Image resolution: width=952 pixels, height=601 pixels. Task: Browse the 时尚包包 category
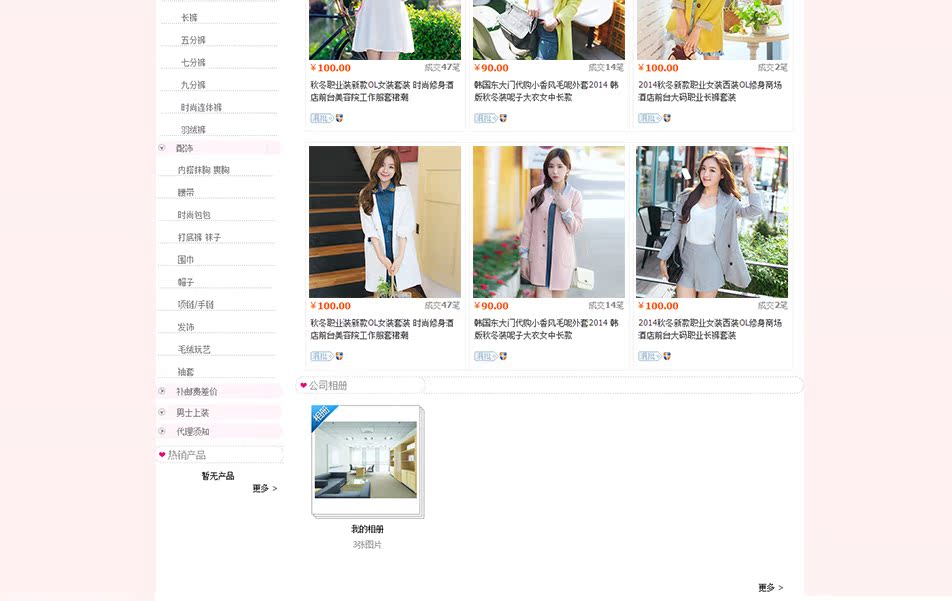tap(194, 215)
